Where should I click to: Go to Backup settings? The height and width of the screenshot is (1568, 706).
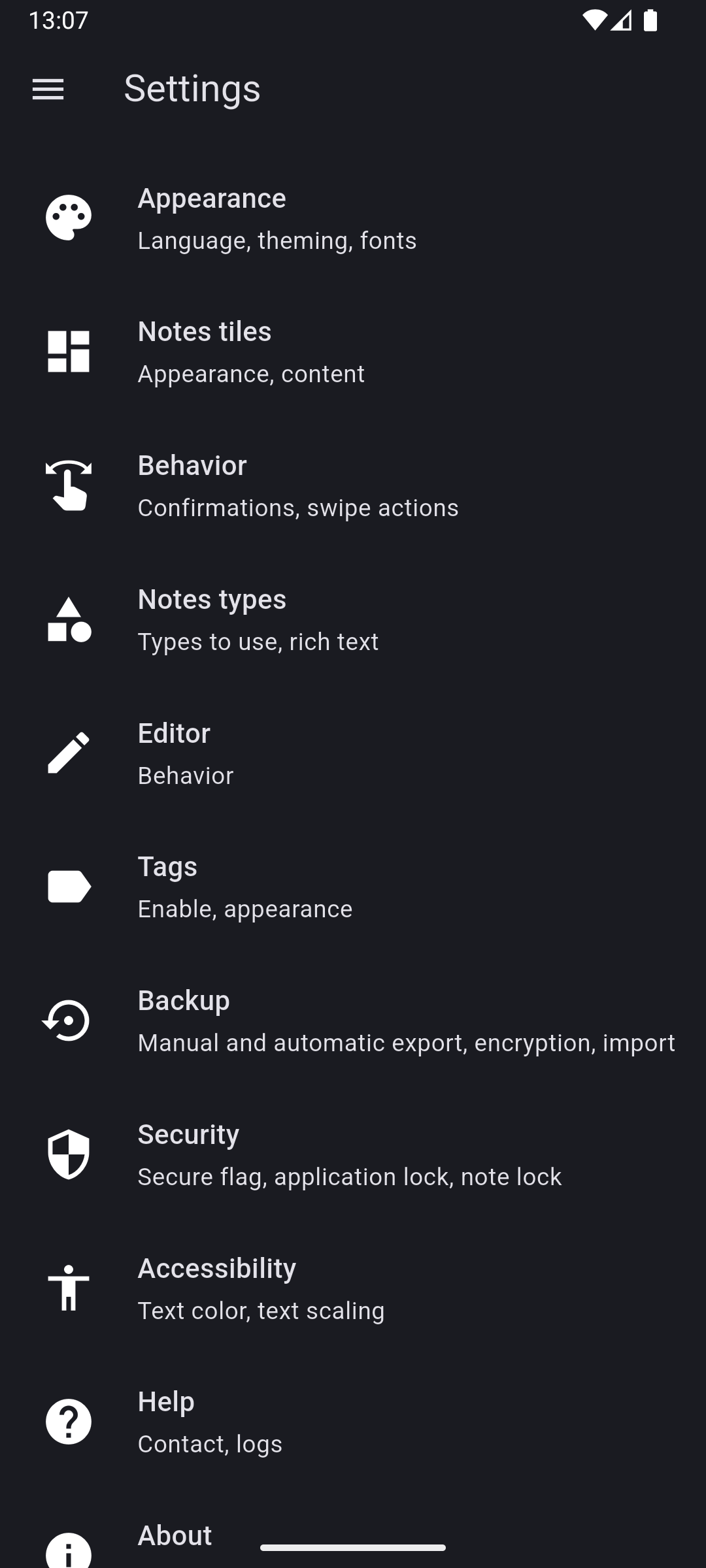pos(353,1021)
